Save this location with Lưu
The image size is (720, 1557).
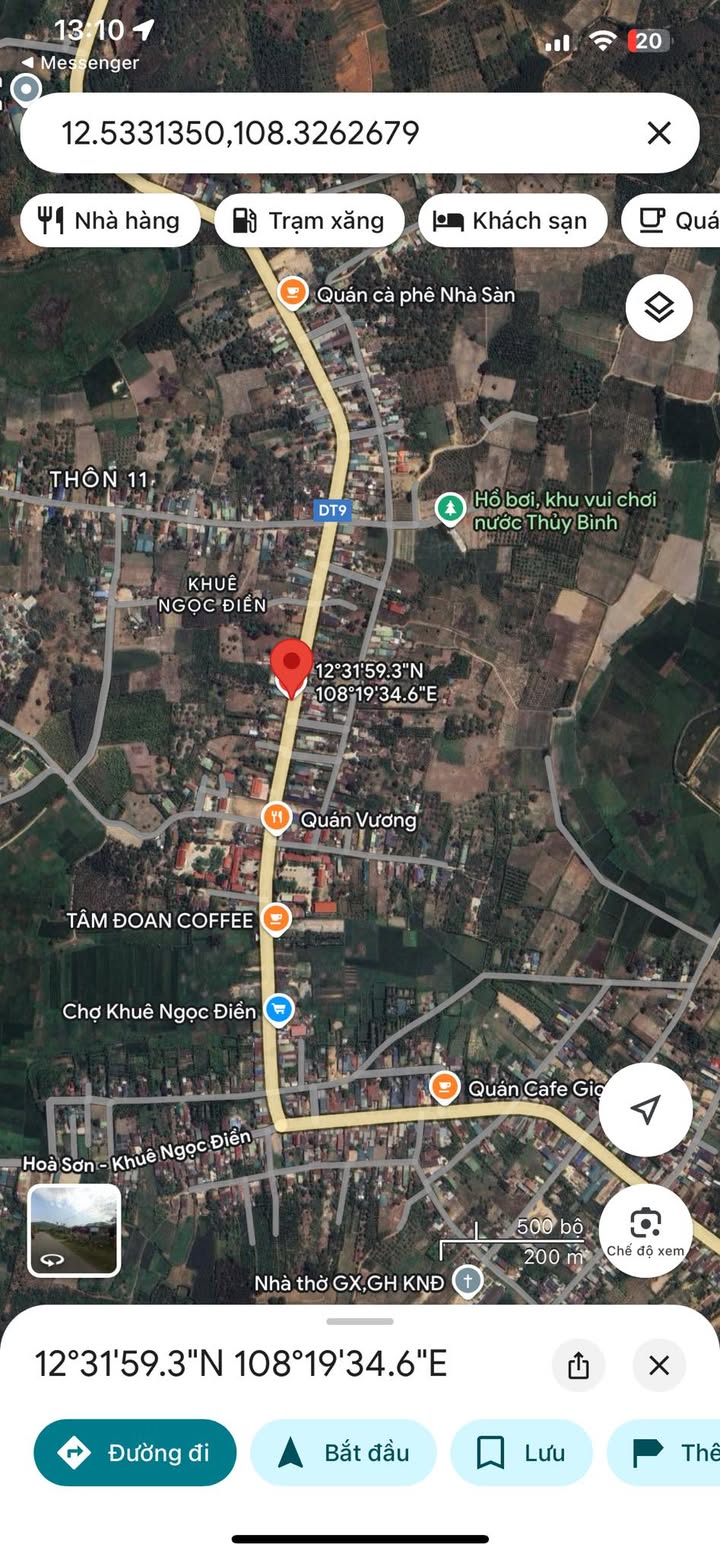[522, 1452]
